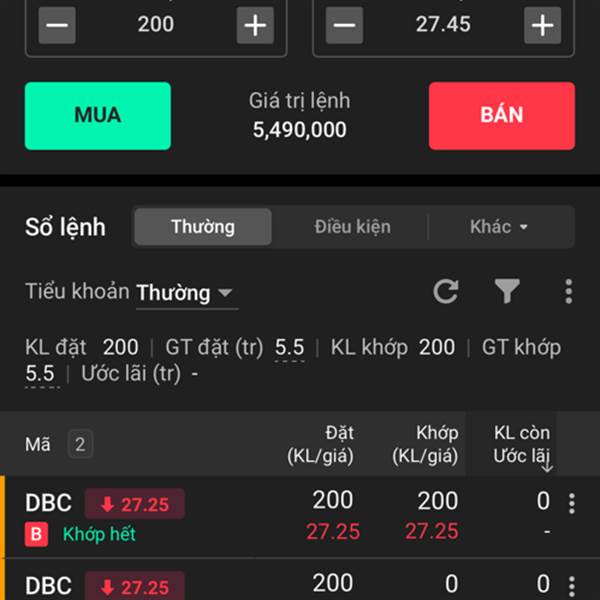Refresh the order book list
Image resolution: width=600 pixels, height=600 pixels.
point(446,292)
